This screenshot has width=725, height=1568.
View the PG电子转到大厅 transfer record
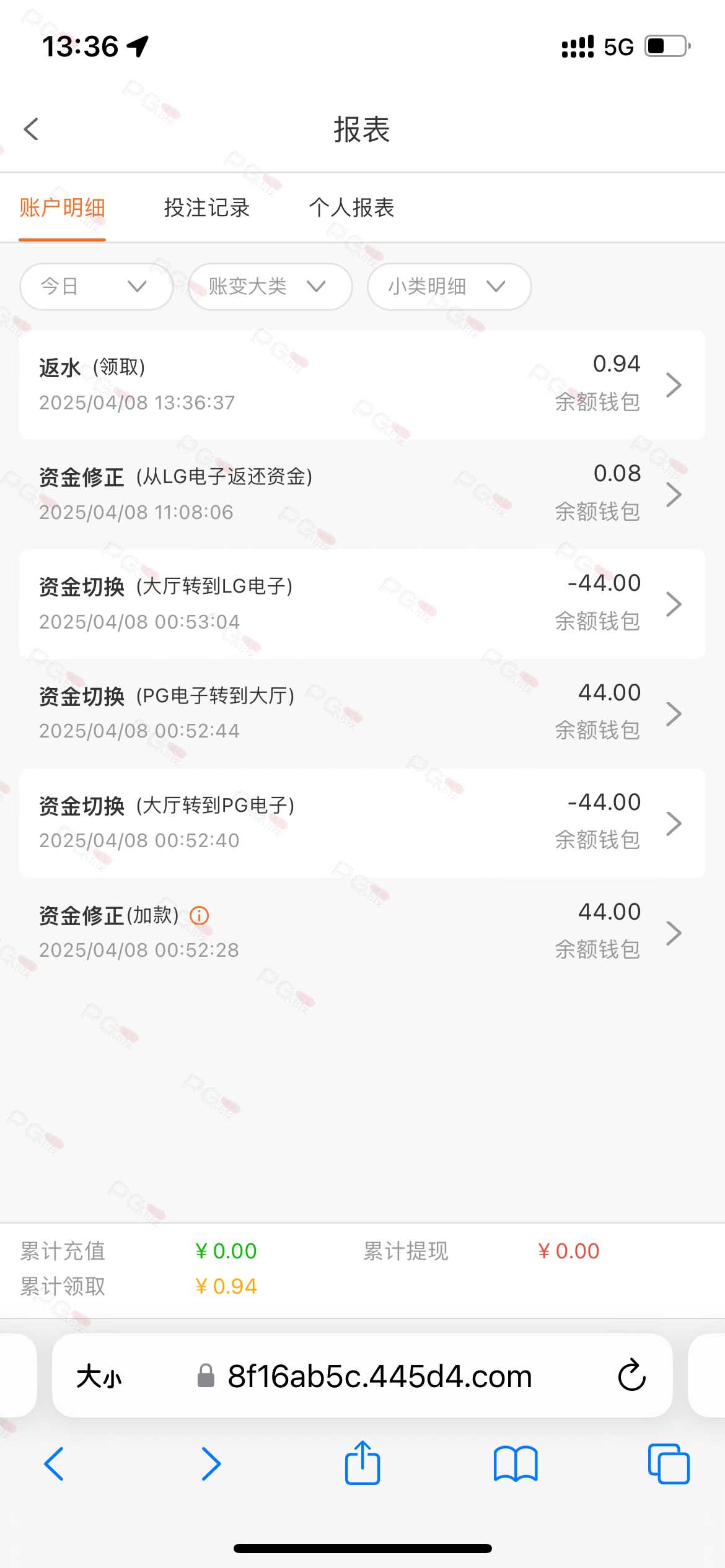tap(362, 713)
